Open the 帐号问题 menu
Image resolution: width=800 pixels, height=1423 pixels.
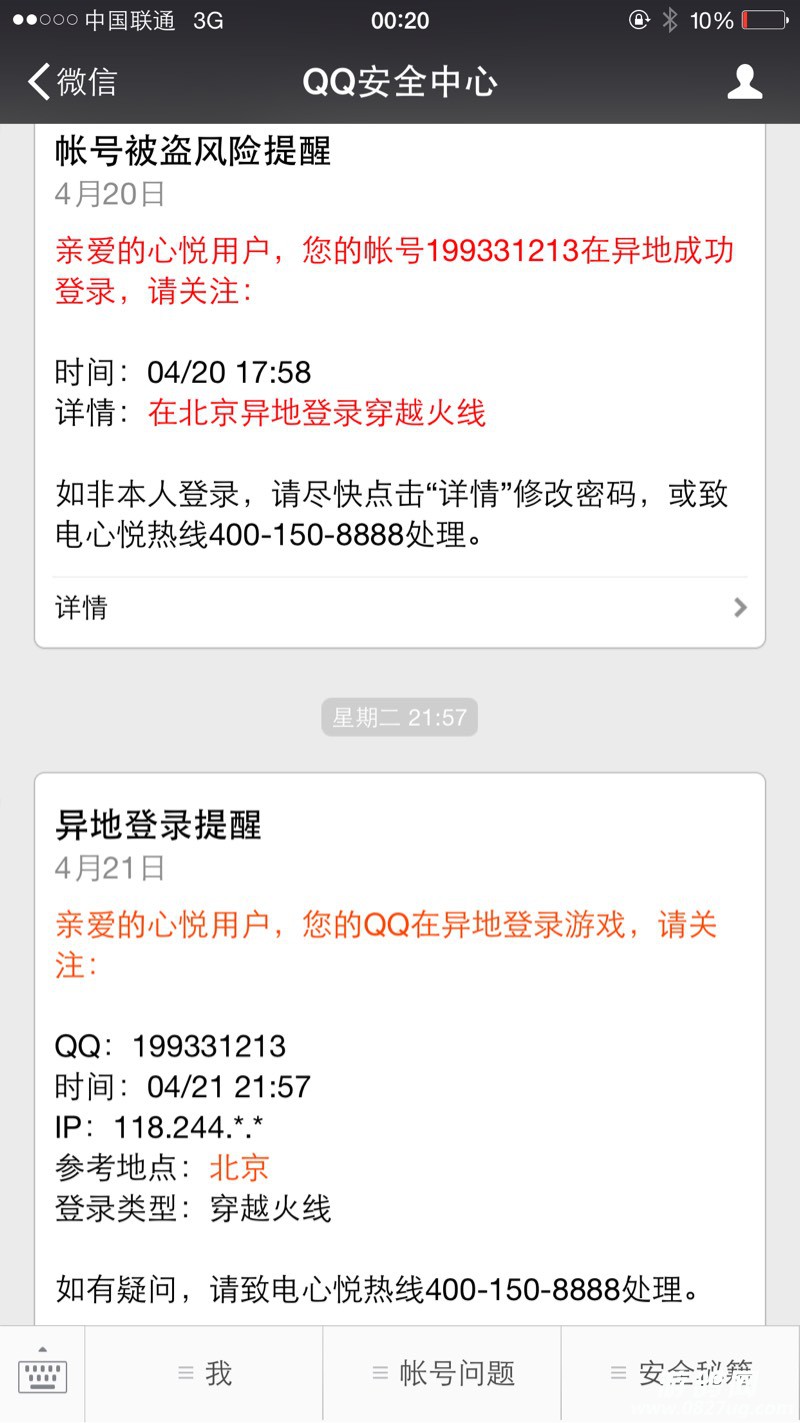point(442,1374)
